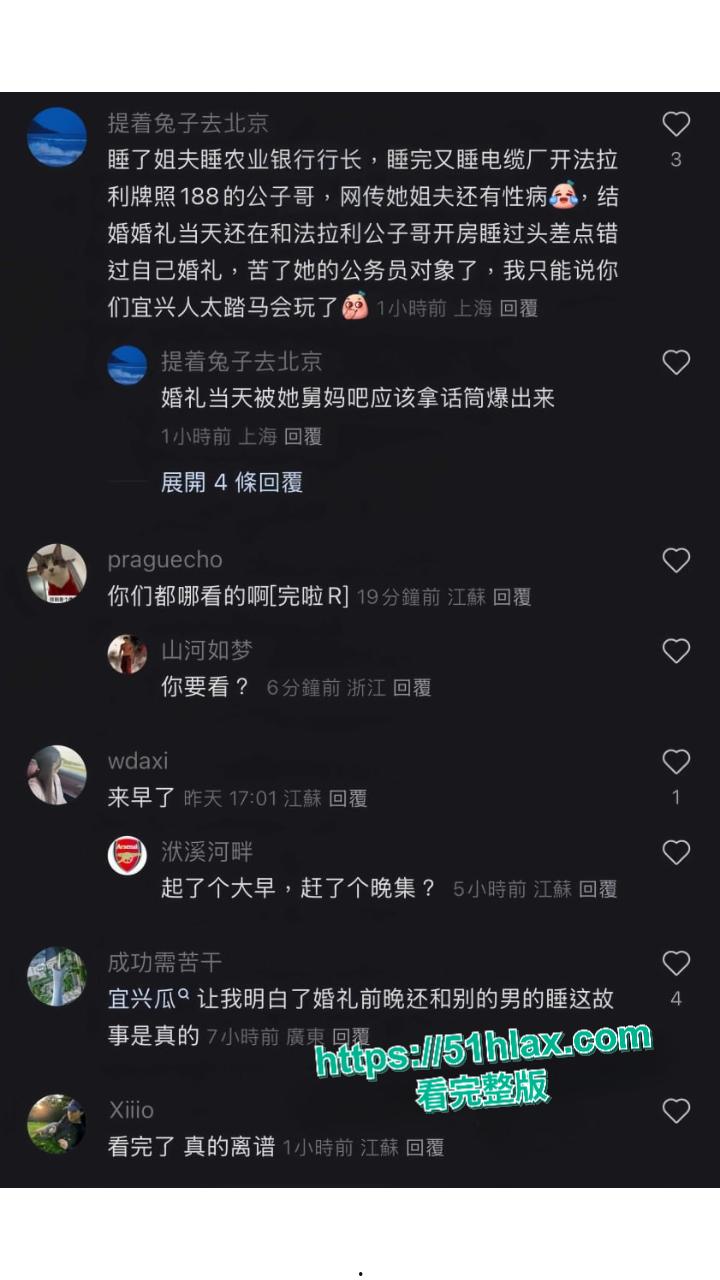
Task: Toggle the like on 山河如梦's reply
Action: (x=676, y=651)
